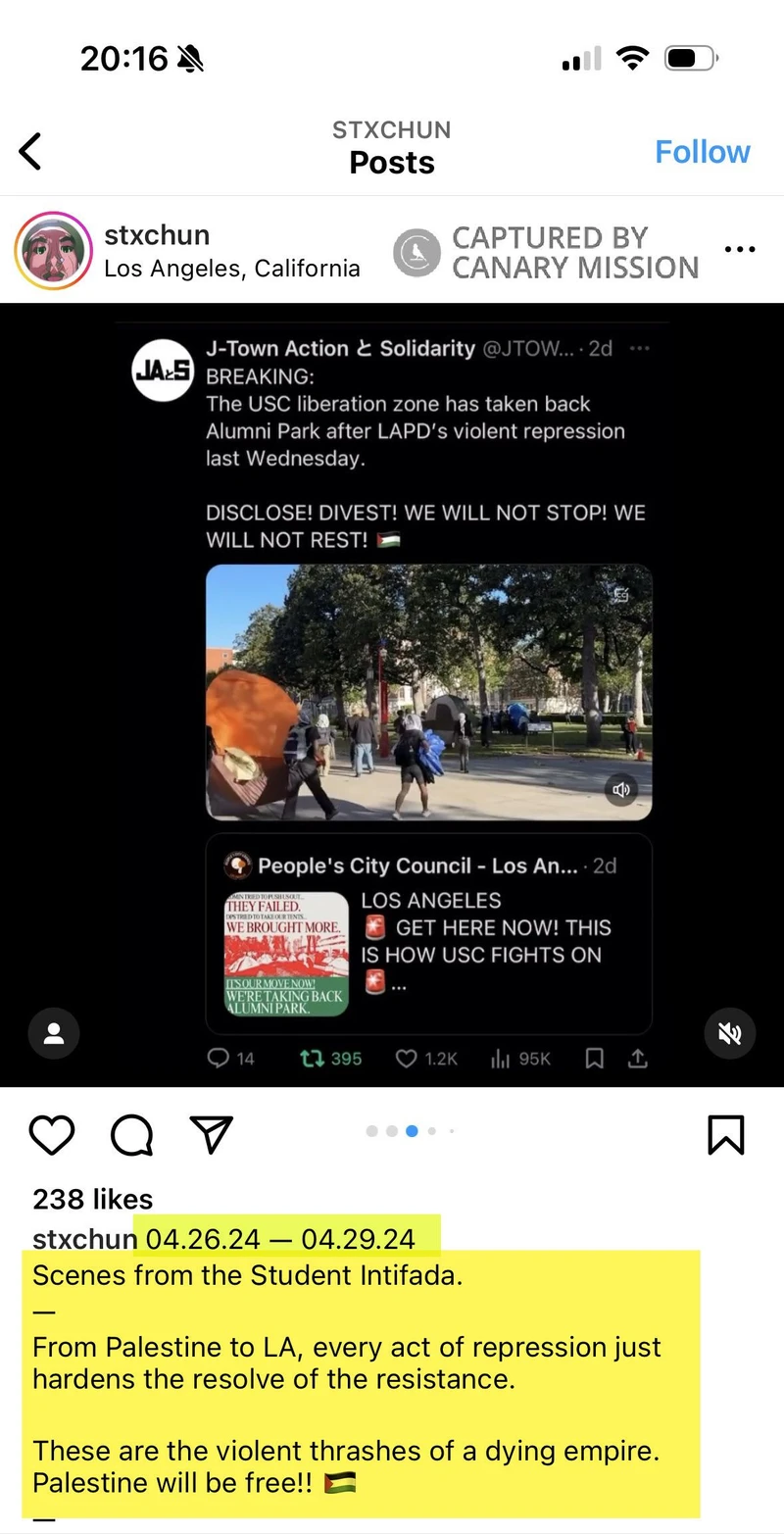The width and height of the screenshot is (784, 1534).
Task: Save the post with the bookmark
Action: coord(725,1135)
